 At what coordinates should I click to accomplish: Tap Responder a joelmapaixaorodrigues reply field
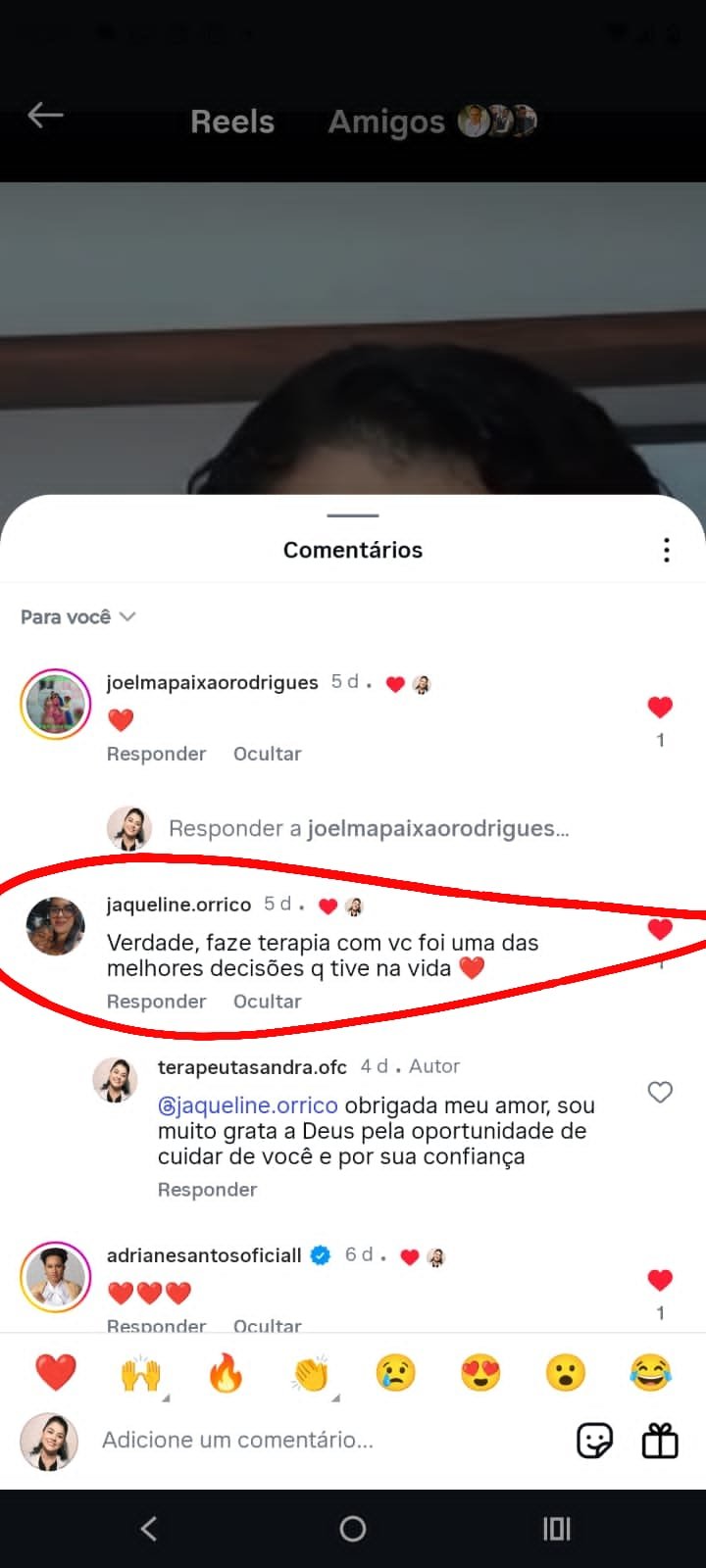[x=368, y=828]
